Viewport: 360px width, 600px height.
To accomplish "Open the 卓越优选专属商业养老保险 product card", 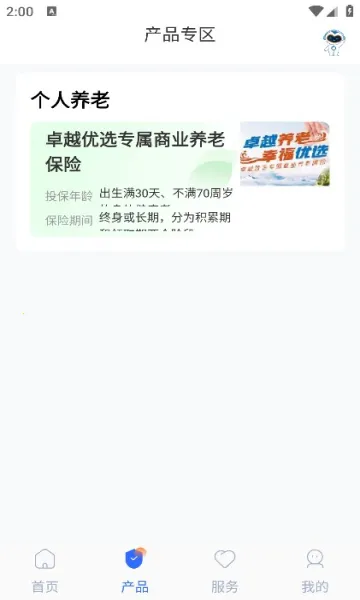I will tap(180, 179).
